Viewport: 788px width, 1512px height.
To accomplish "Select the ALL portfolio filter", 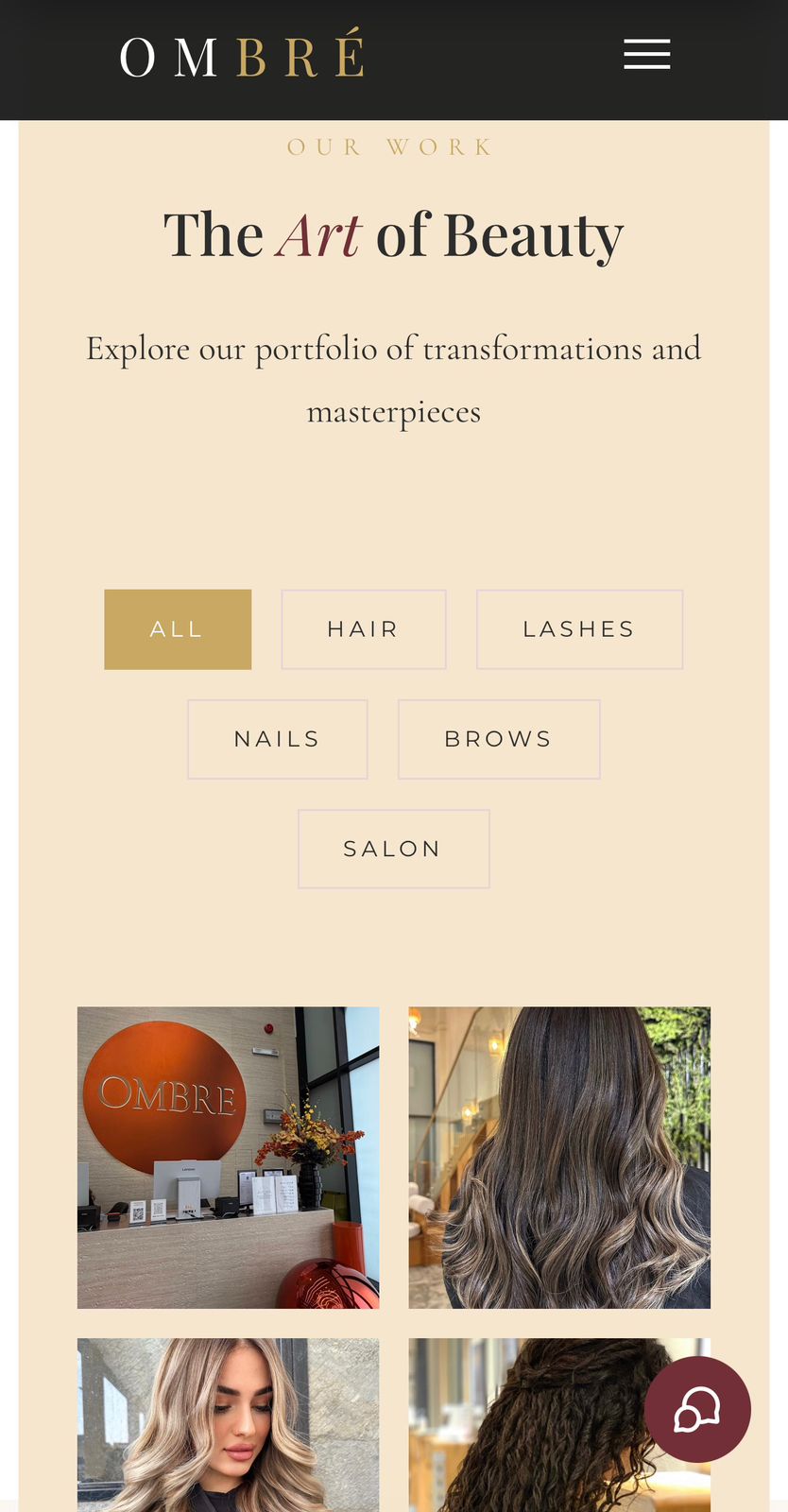I will pos(178,629).
